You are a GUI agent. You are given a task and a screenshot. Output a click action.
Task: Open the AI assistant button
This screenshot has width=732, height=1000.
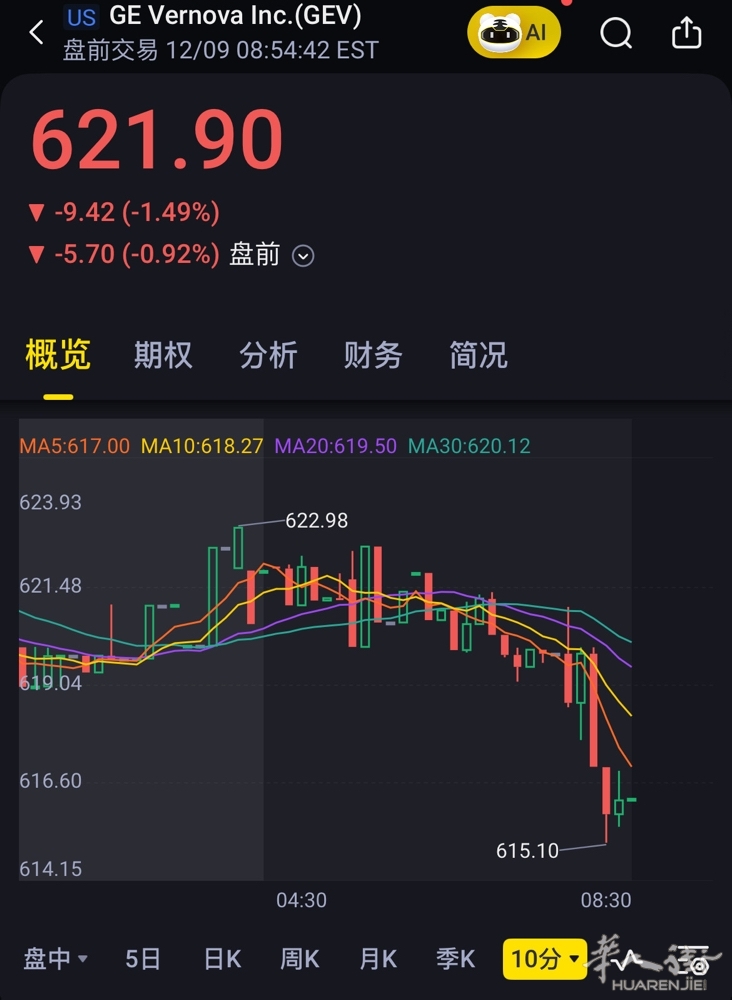tap(514, 33)
